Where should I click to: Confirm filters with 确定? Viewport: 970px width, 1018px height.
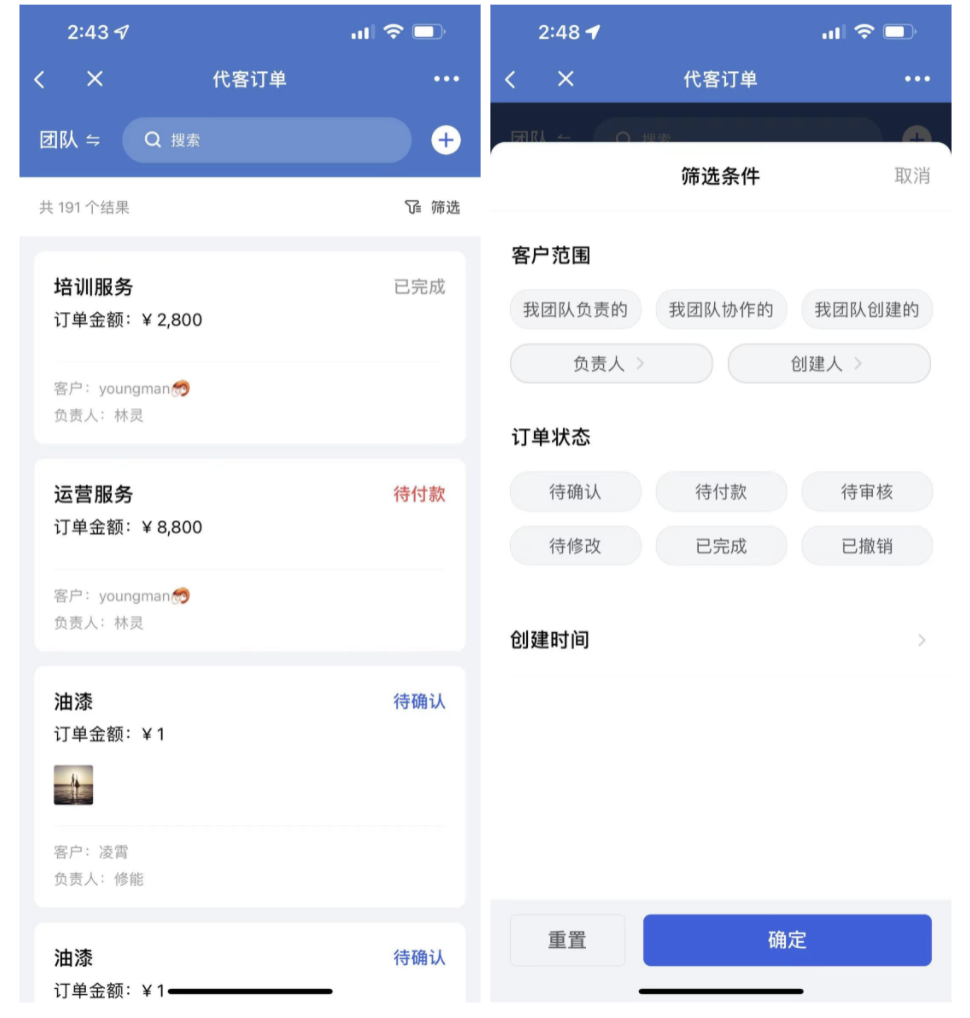(787, 940)
